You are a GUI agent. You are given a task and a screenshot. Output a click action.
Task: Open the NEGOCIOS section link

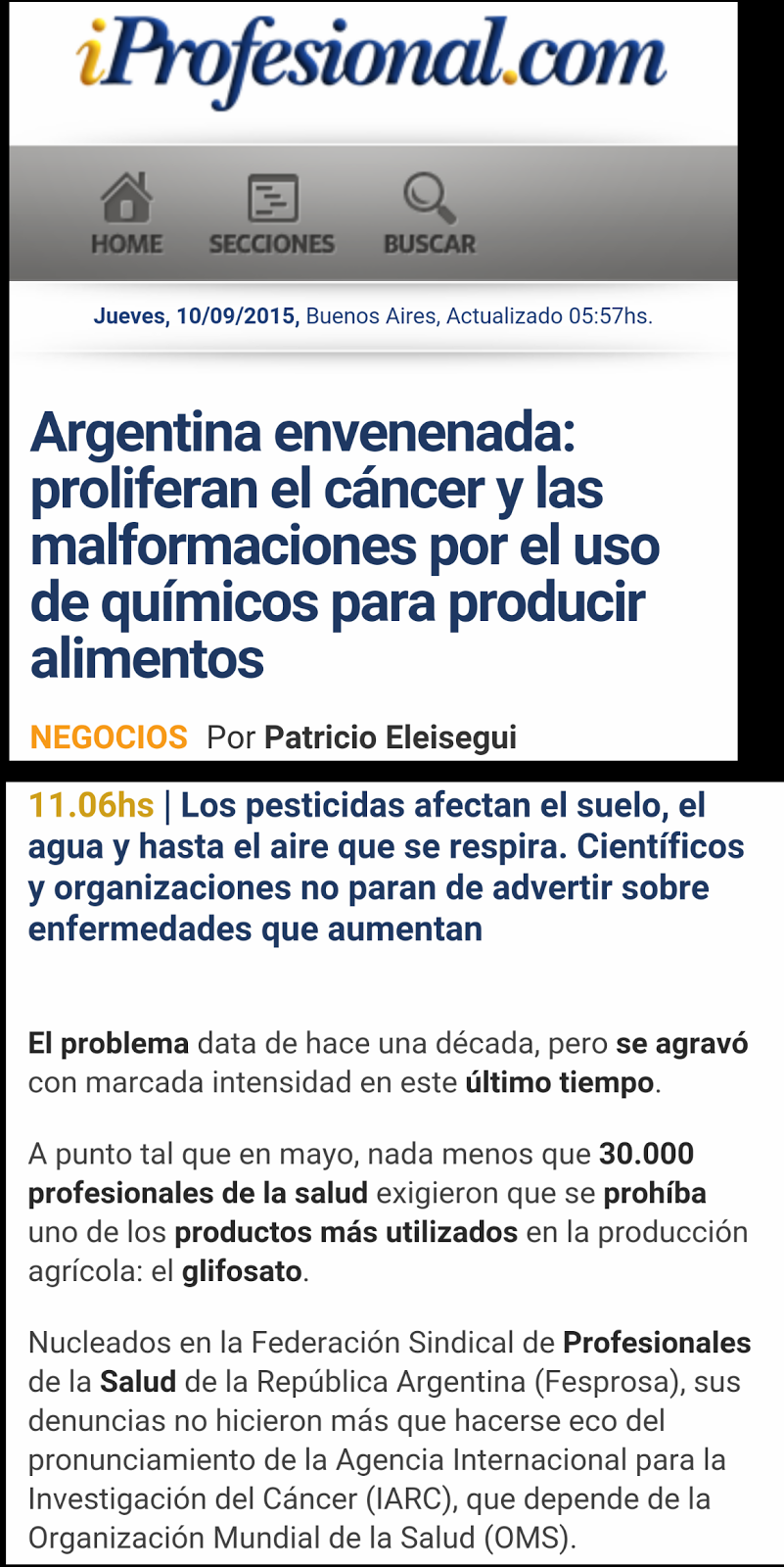[x=109, y=736]
